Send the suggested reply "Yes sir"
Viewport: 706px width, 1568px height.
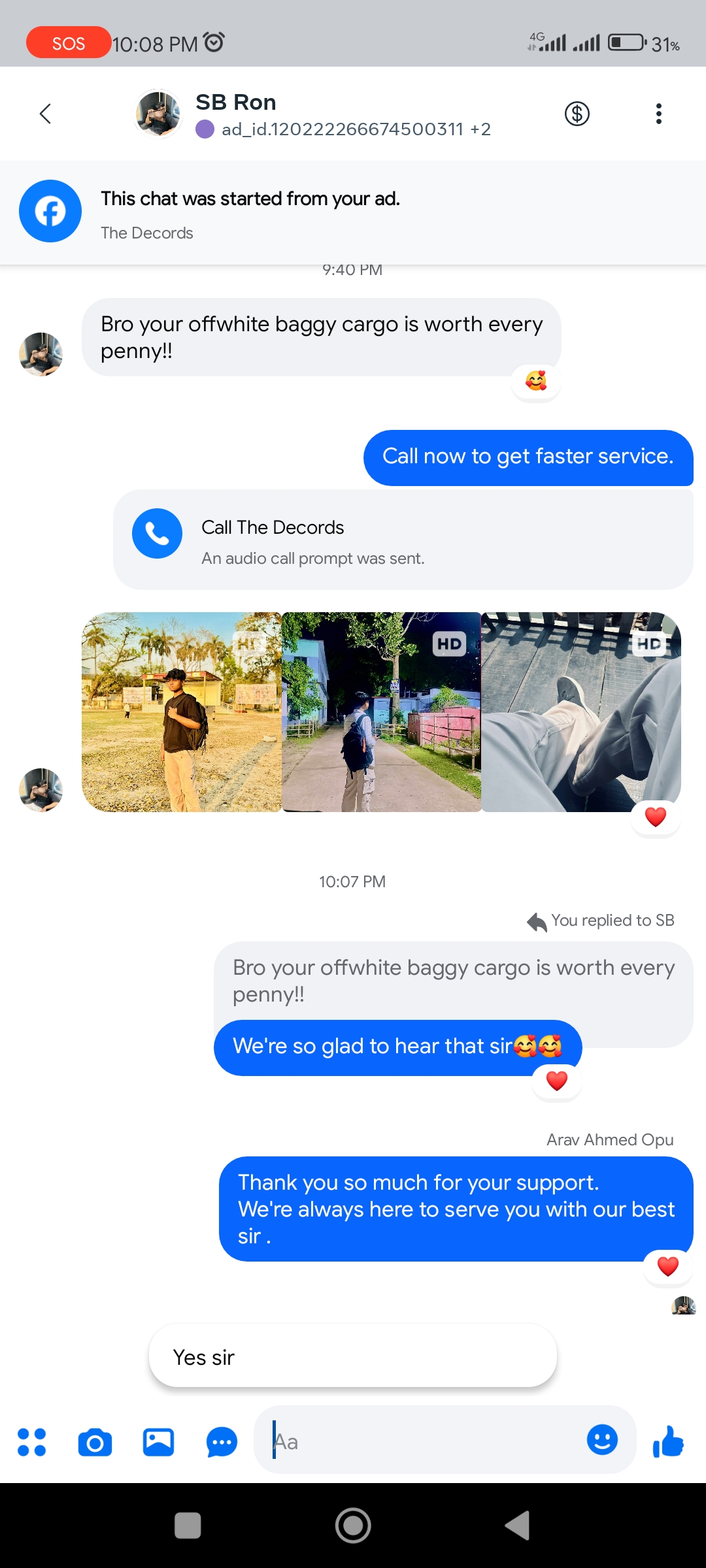click(x=353, y=1357)
